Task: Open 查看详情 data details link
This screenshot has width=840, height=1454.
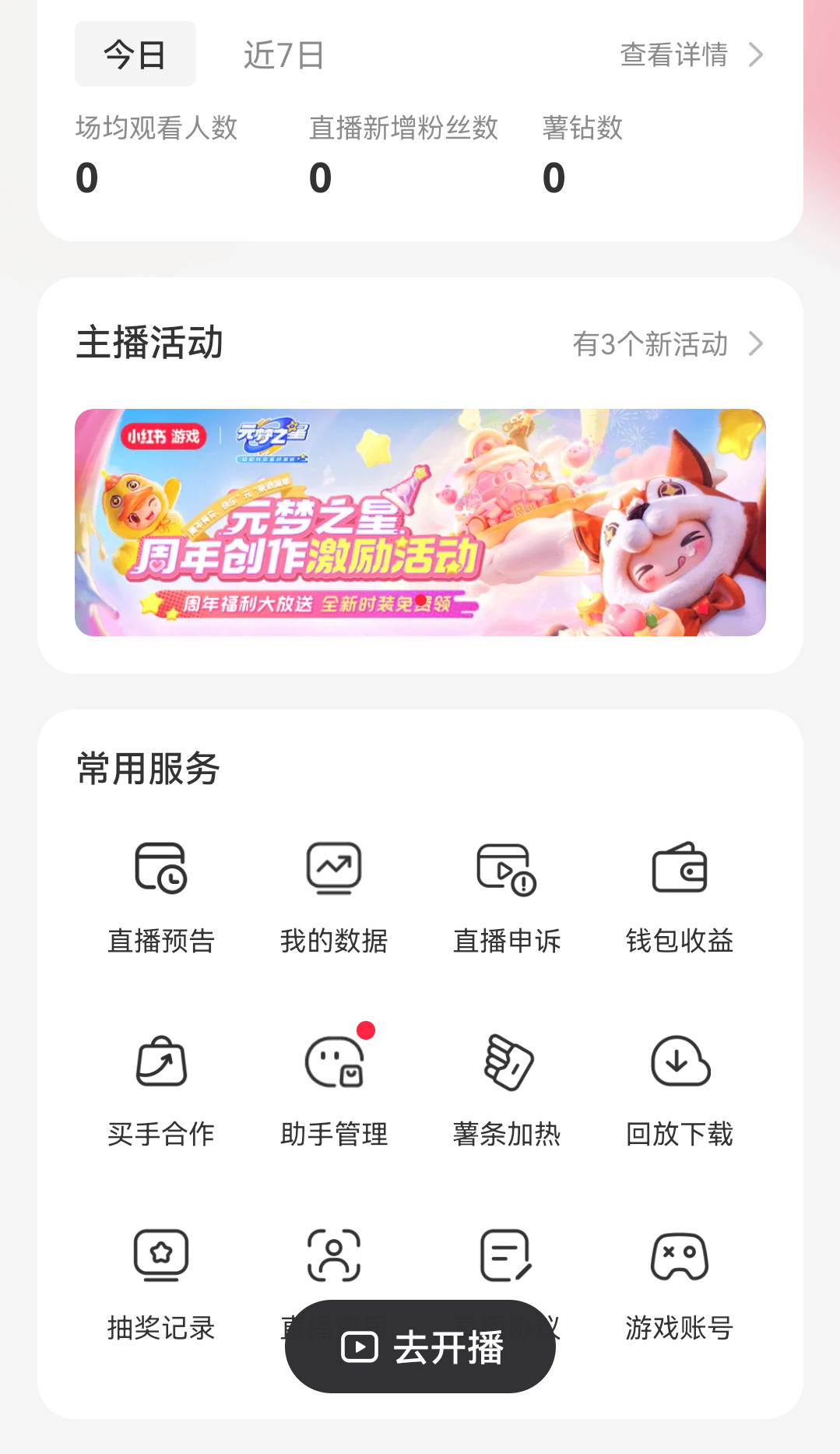Action: [673, 55]
